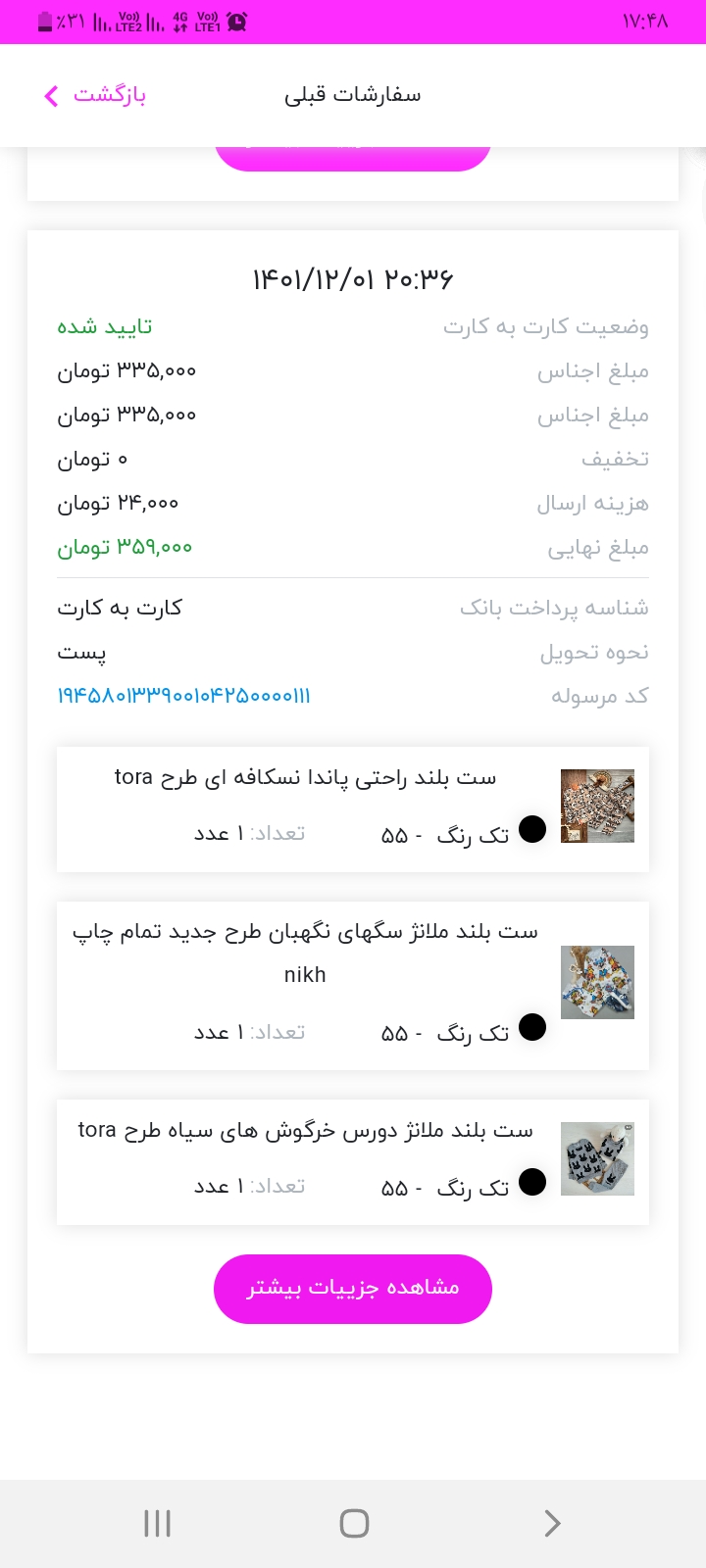
Task: Go back using the بازگشت button
Action: pyautogui.click(x=95, y=95)
